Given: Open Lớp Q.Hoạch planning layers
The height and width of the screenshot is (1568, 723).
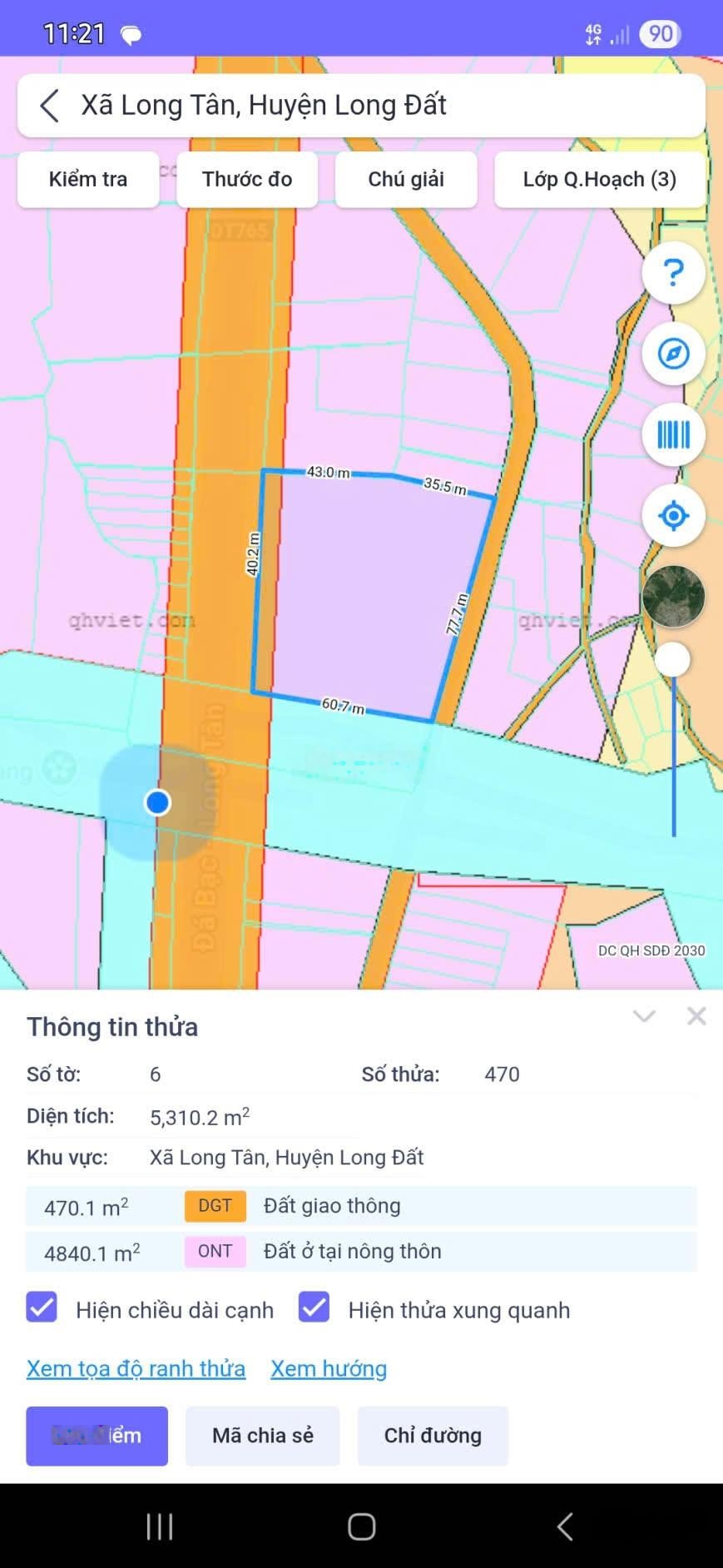Looking at the screenshot, I should [599, 179].
